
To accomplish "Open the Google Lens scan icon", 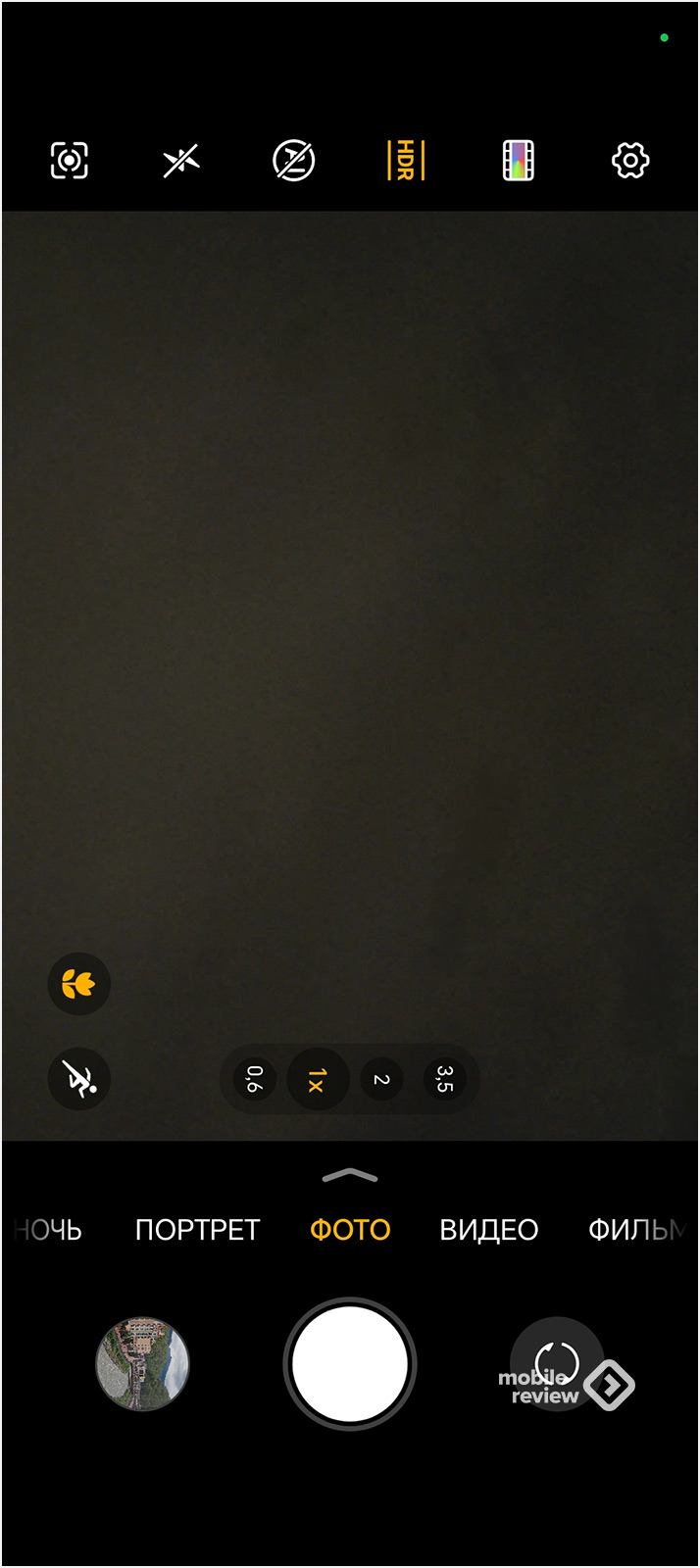I will click(x=70, y=161).
